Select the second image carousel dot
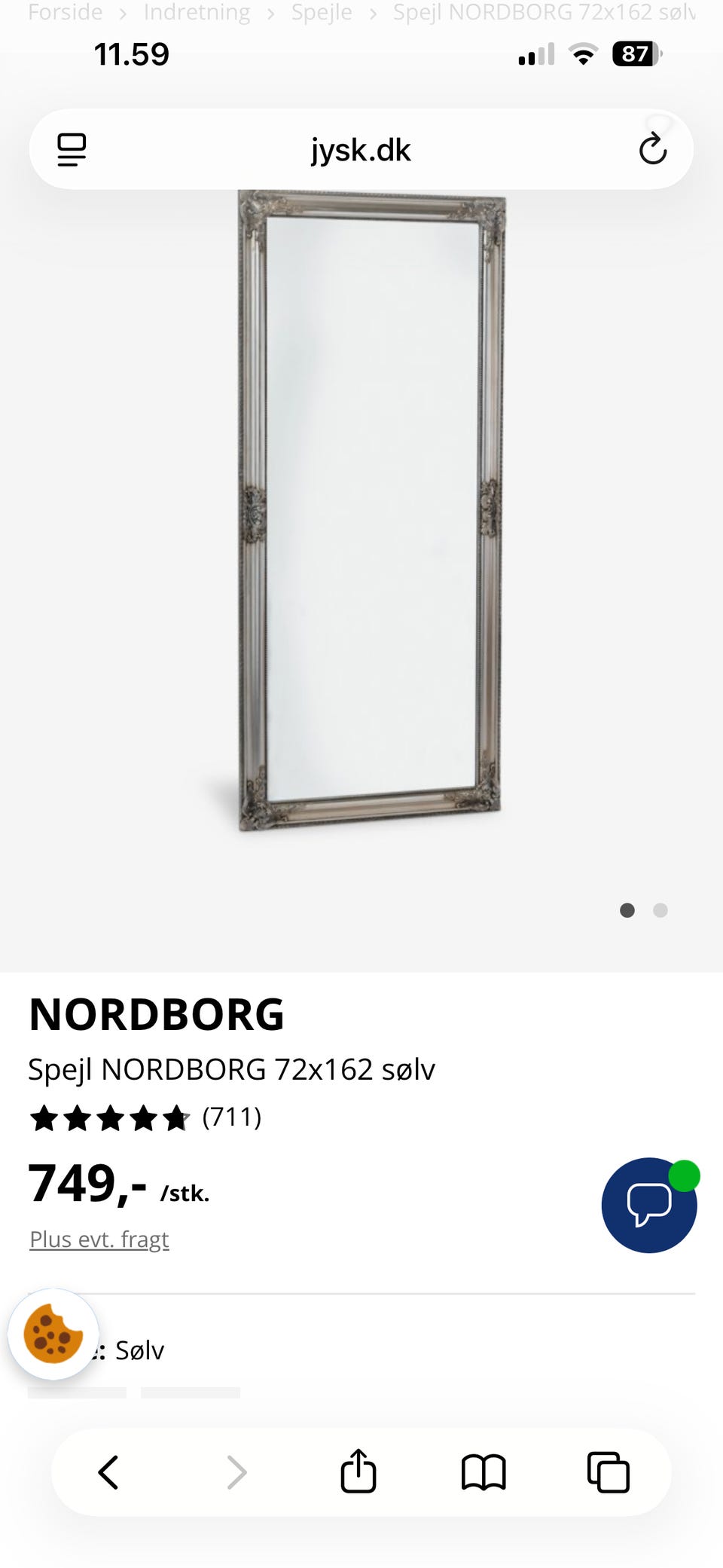This screenshot has width=723, height=1568. 660,910
